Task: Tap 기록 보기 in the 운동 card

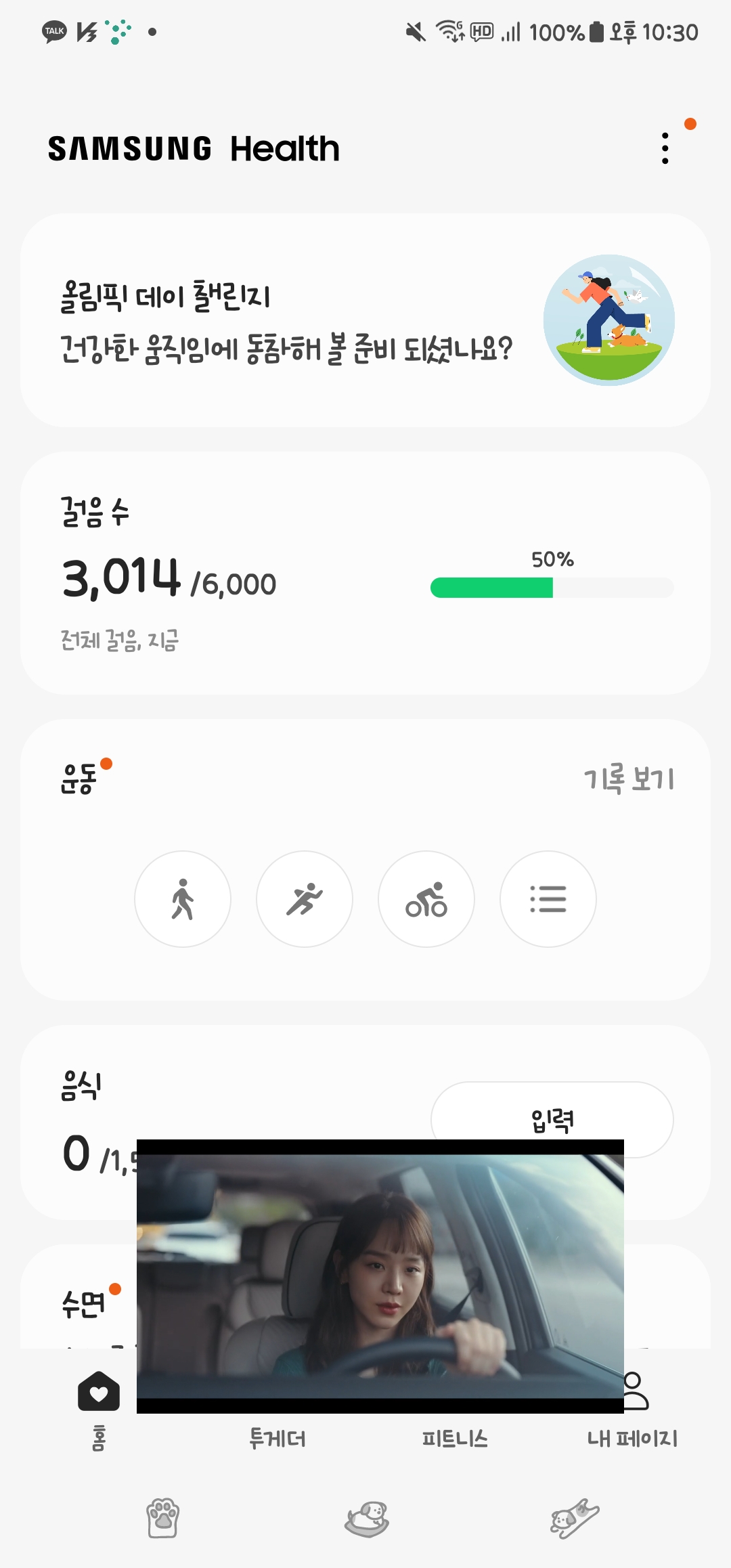Action: (x=629, y=779)
